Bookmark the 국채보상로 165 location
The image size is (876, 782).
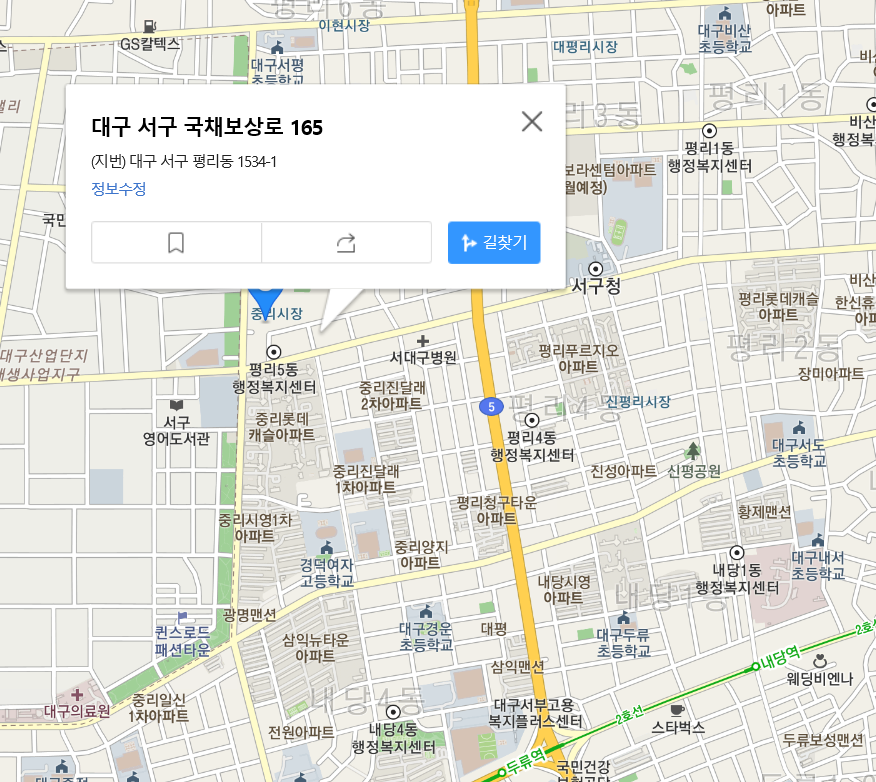click(176, 243)
